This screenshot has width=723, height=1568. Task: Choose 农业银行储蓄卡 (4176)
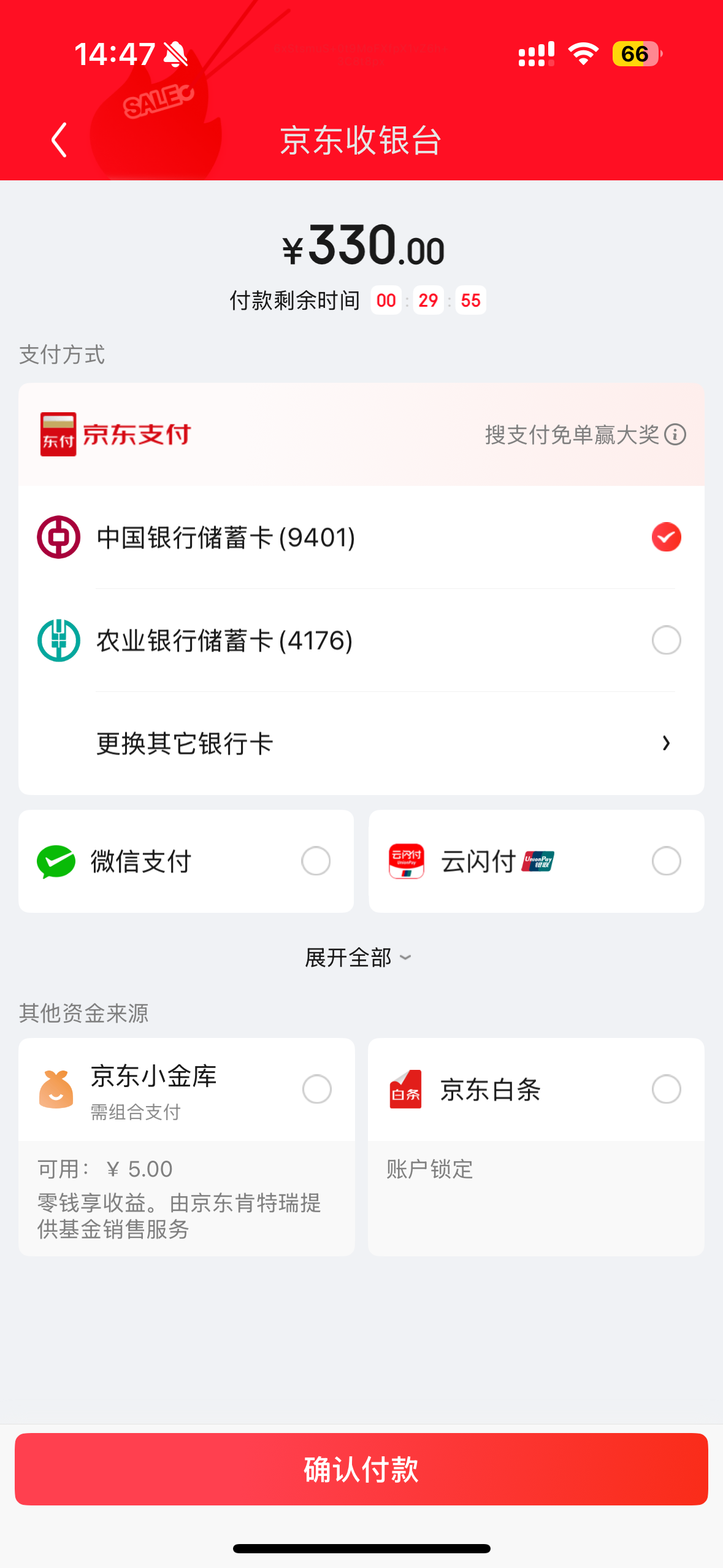coord(666,640)
